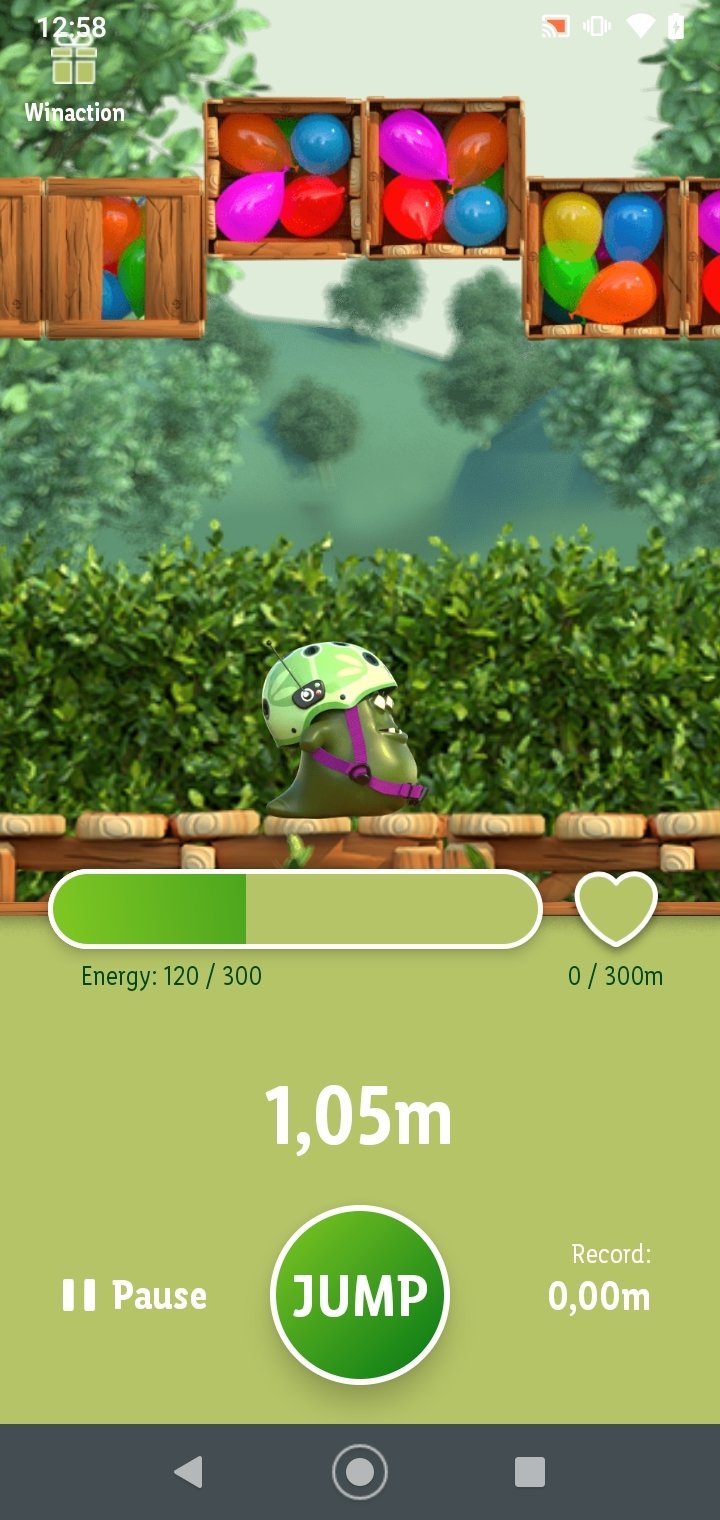
Task: Tap the green JUMP button
Action: [x=360, y=1294]
